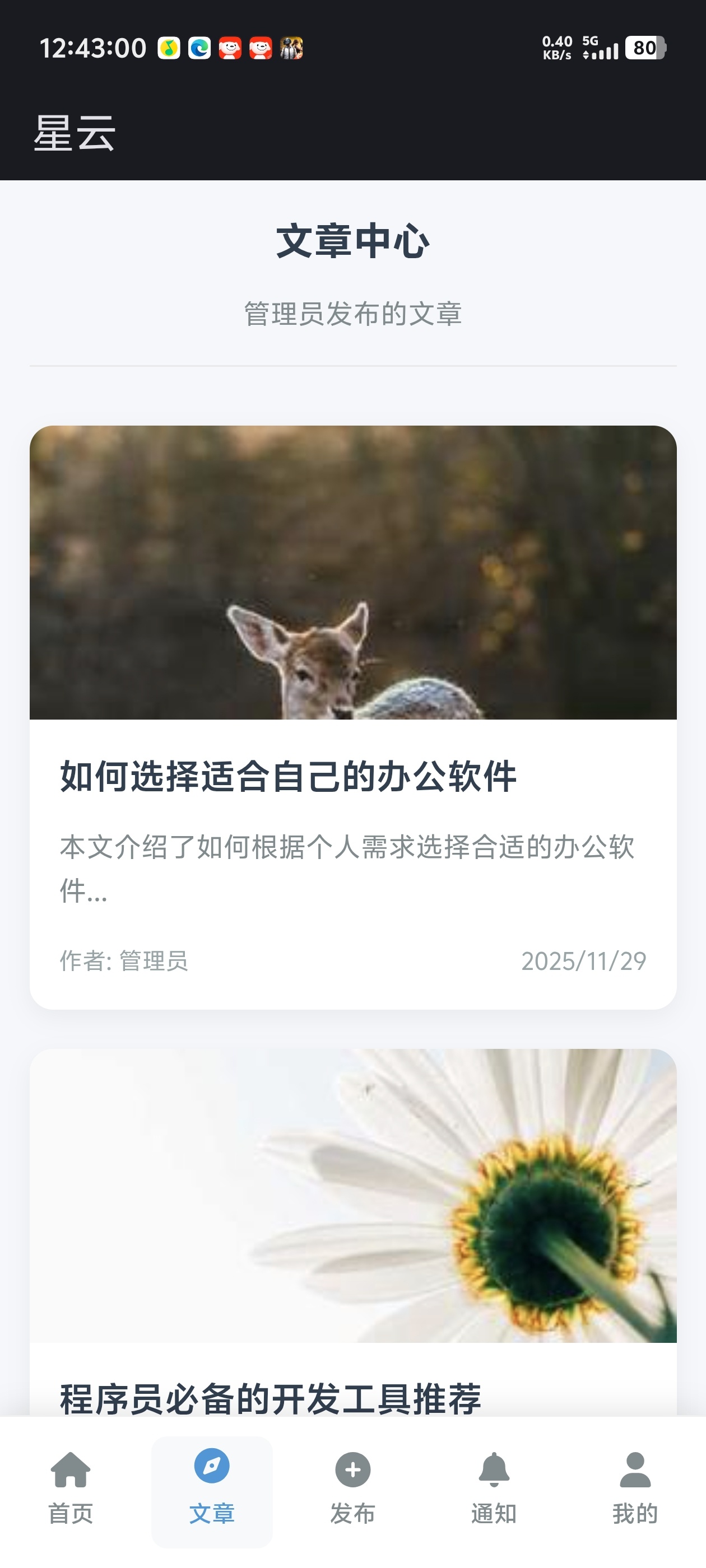Open the first JD Joy dog notification icon
The width and height of the screenshot is (706, 1568).
[x=230, y=48]
